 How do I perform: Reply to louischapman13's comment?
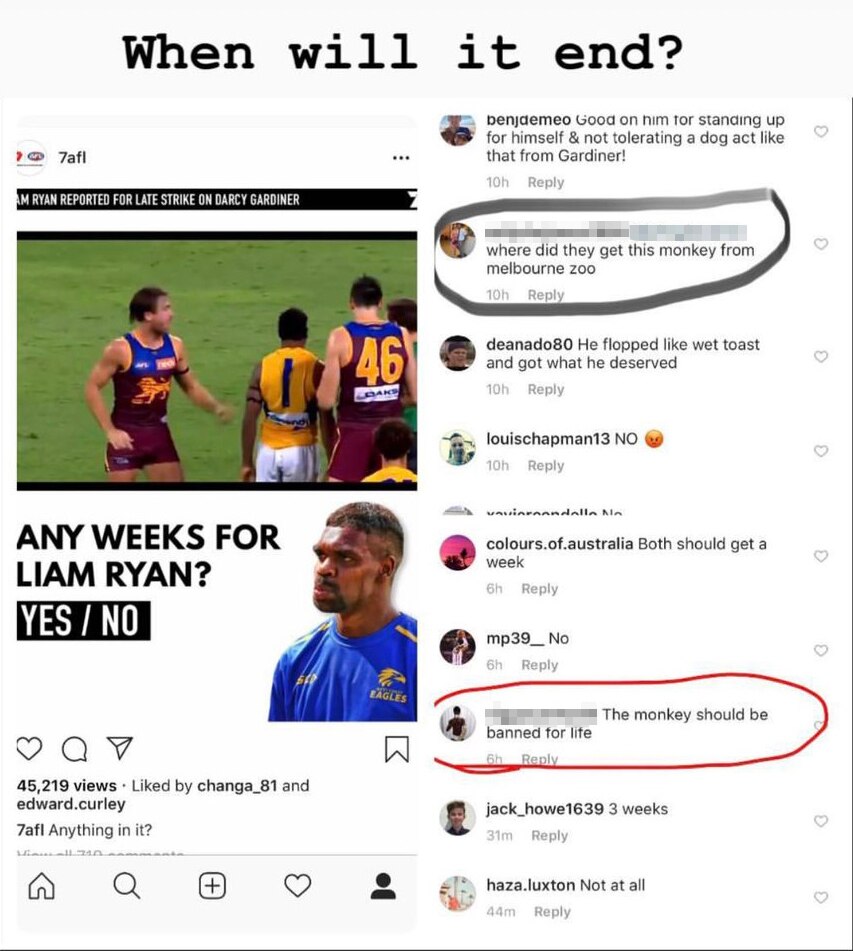[545, 465]
